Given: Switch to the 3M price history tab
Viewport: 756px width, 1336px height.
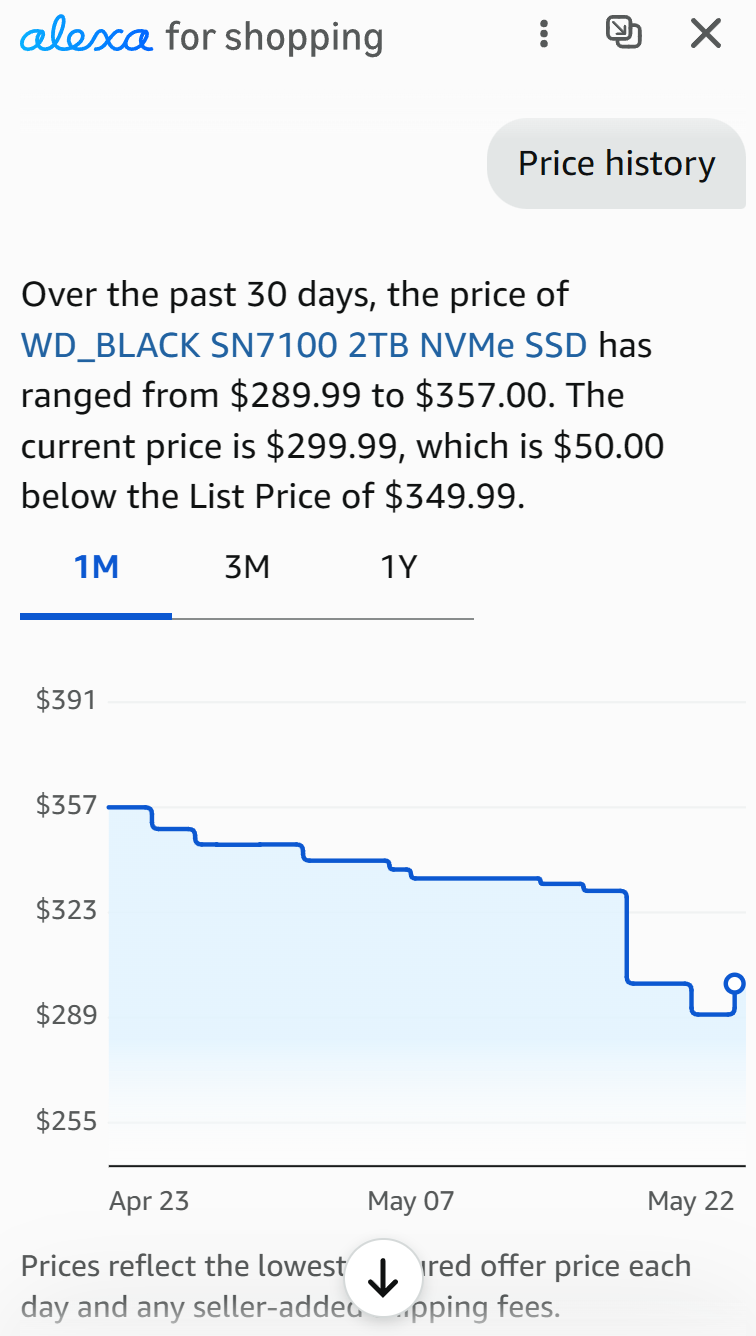Looking at the screenshot, I should point(247,569).
